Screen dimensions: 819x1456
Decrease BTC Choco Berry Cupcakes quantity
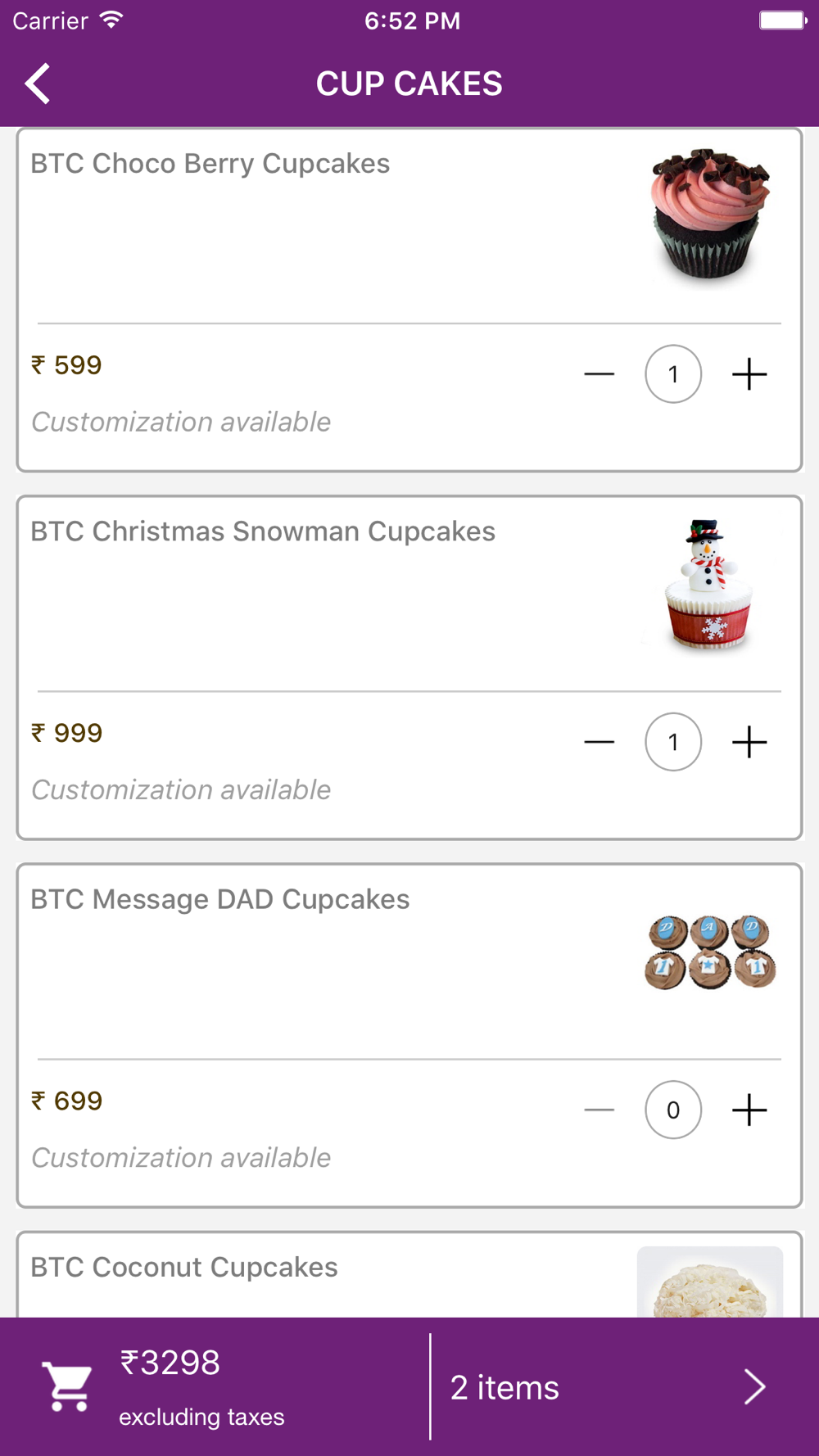click(599, 374)
